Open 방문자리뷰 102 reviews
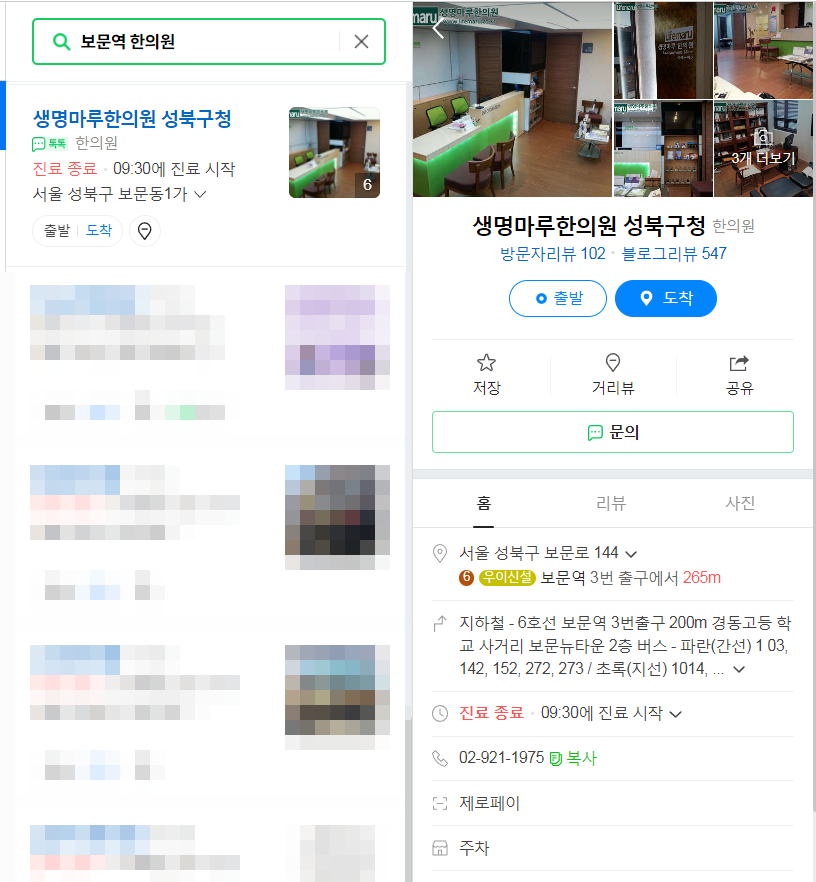Screen dimensions: 816x882 552,254
